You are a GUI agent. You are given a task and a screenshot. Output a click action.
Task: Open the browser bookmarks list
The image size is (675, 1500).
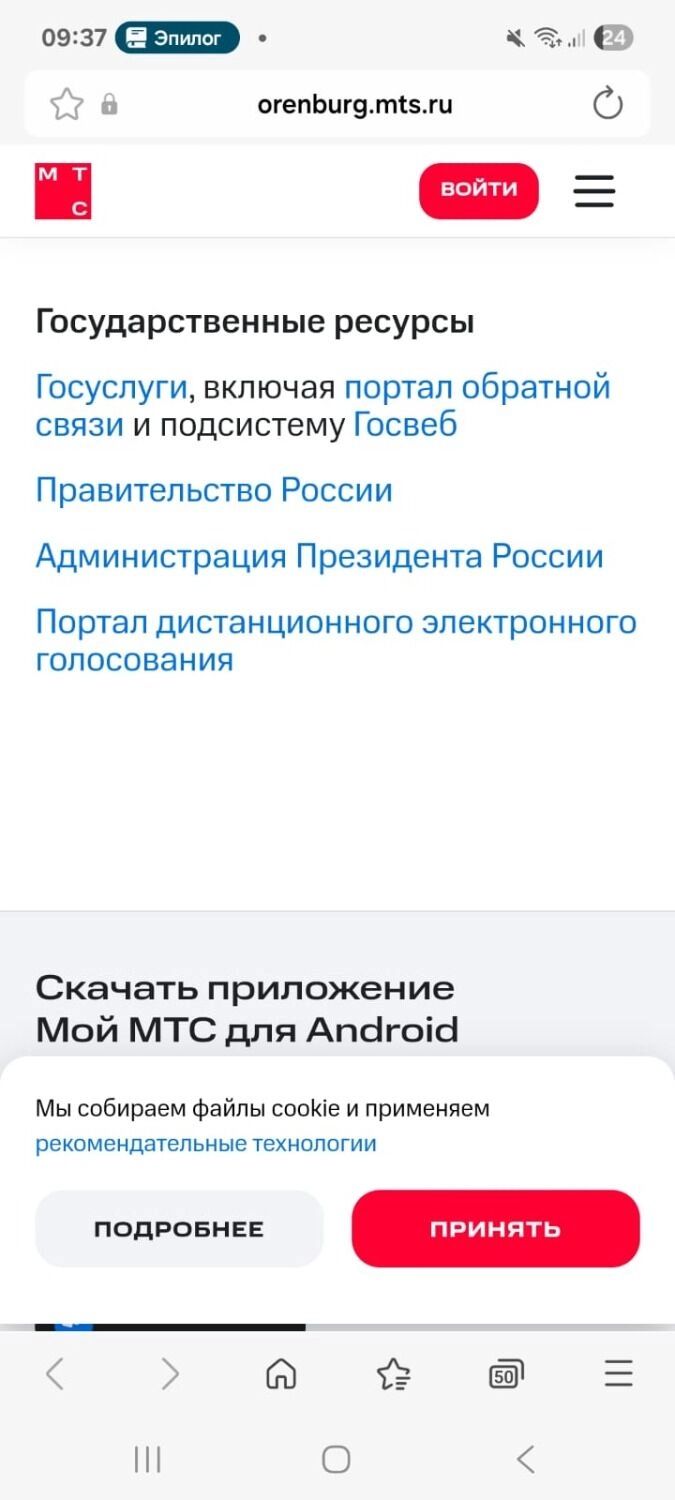393,1375
